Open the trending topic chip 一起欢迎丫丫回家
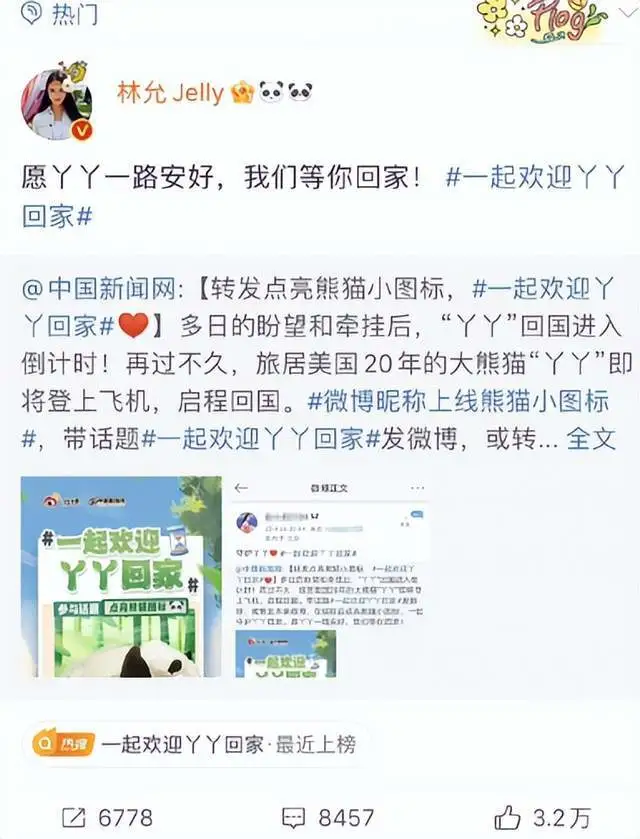 182,744
